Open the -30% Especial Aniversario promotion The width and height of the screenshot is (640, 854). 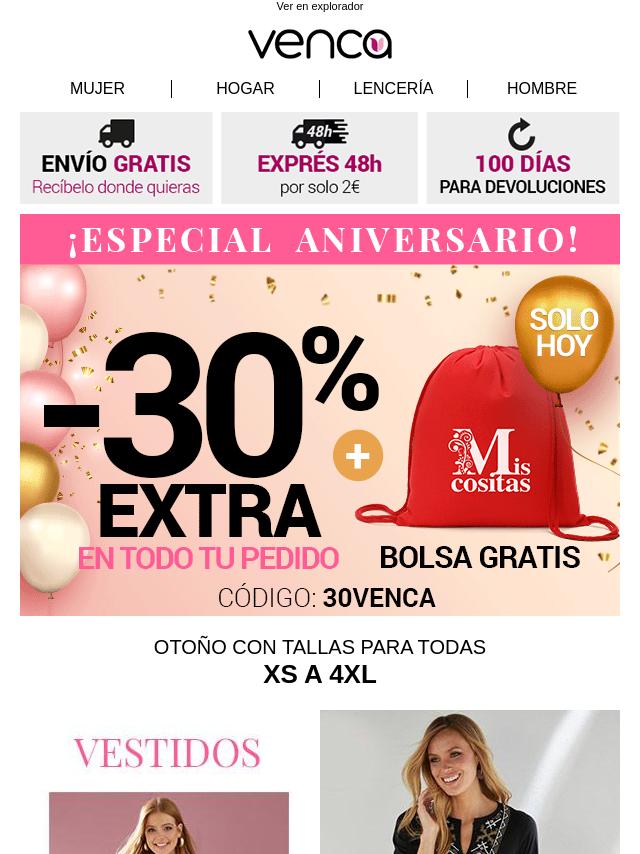(319, 415)
